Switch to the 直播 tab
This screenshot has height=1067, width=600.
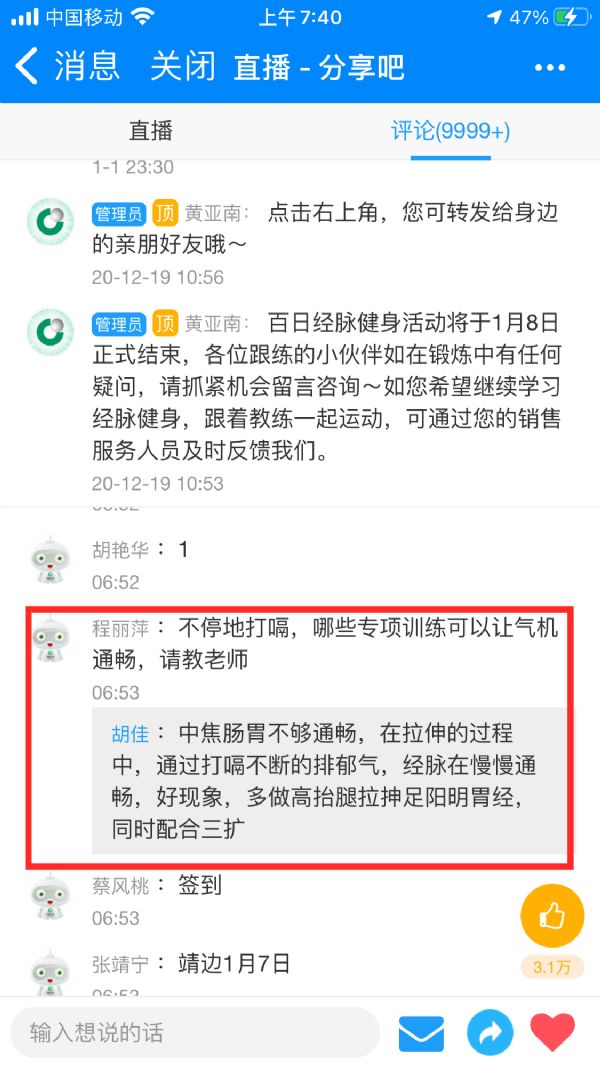[150, 131]
